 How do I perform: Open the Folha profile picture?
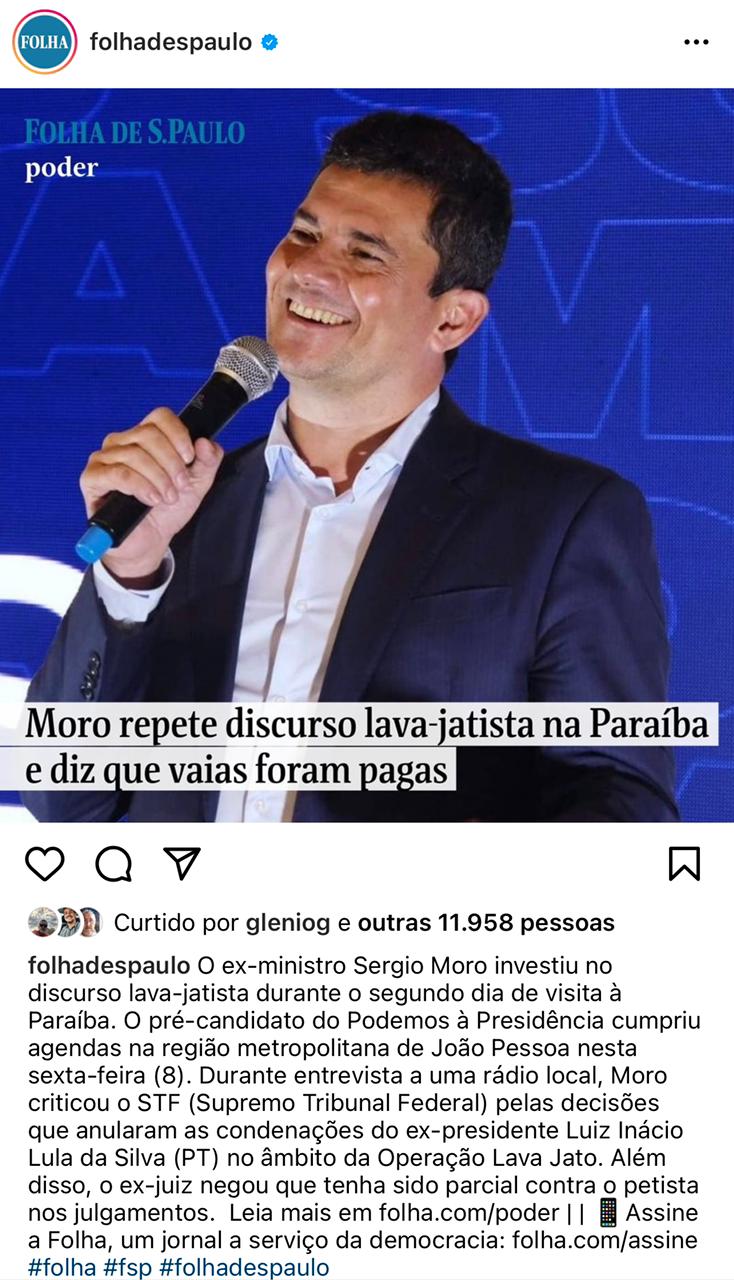[44, 42]
